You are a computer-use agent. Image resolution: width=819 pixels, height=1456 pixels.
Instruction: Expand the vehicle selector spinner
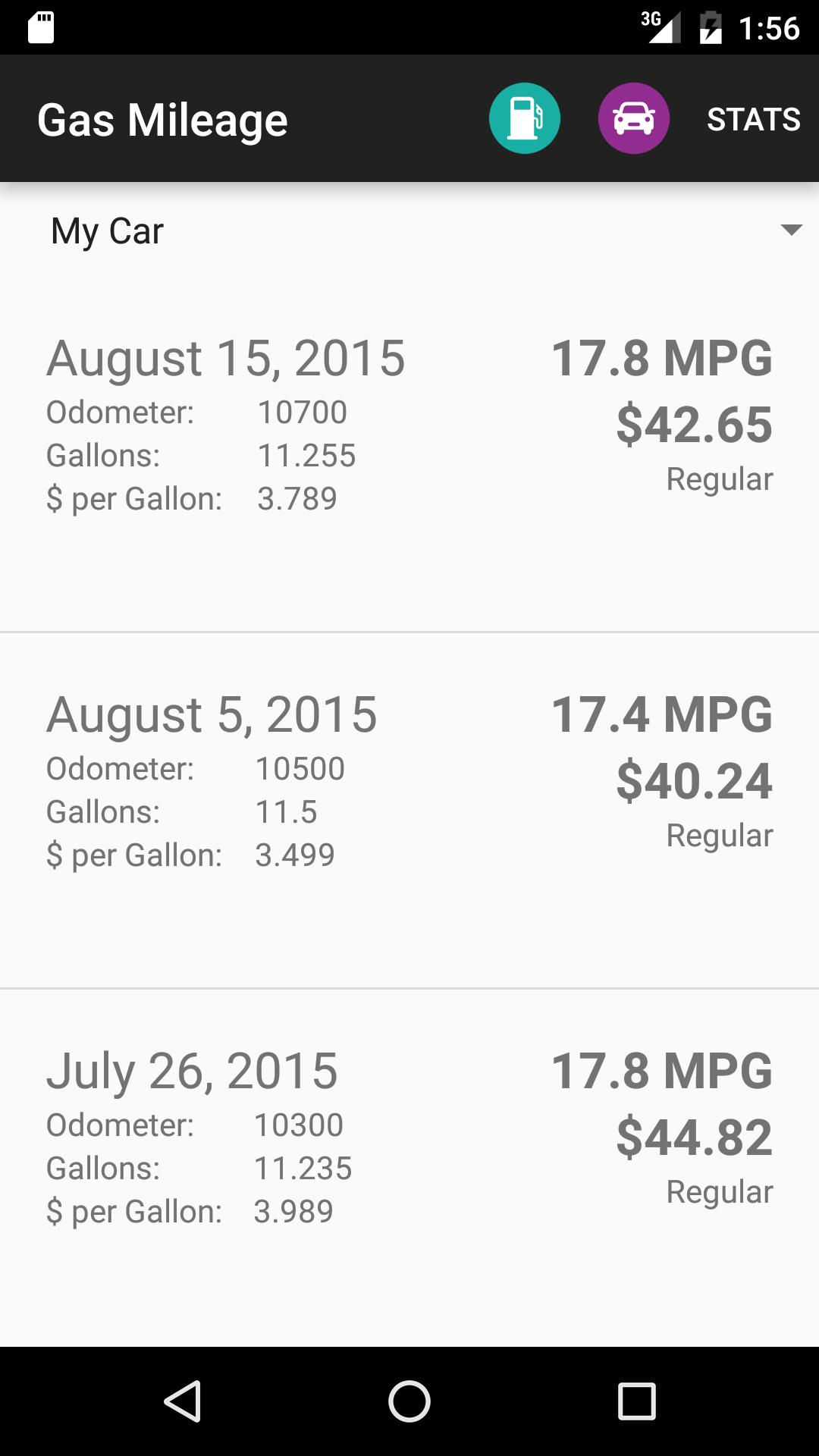tap(409, 230)
